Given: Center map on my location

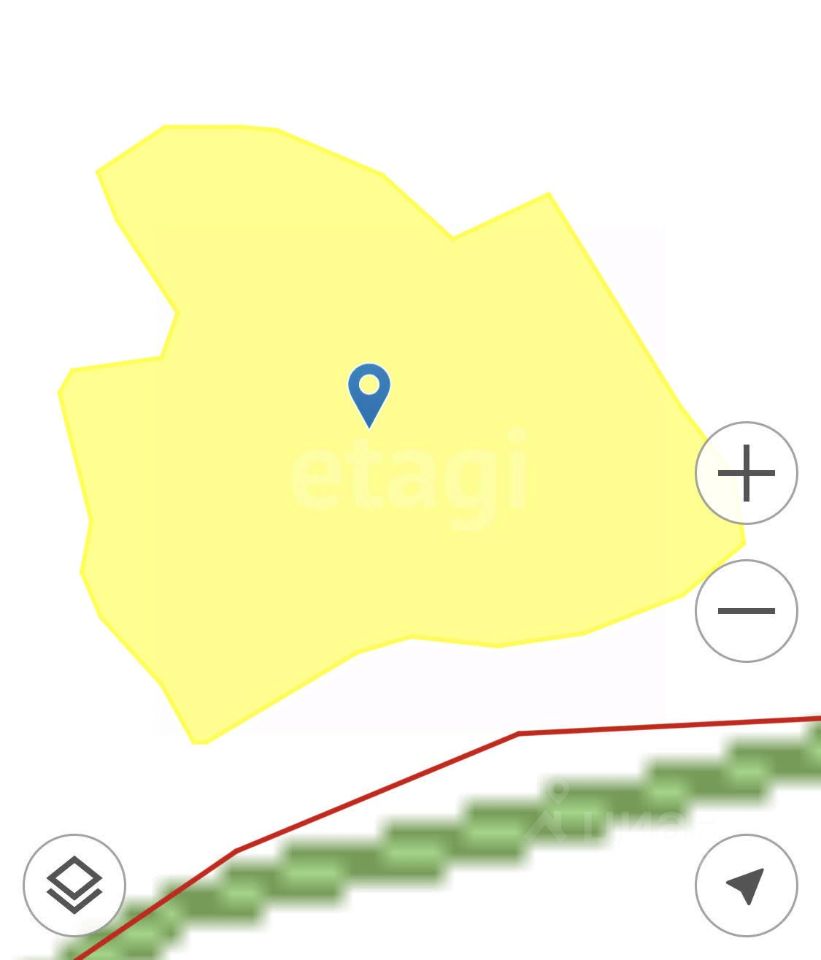Looking at the screenshot, I should [746, 885].
